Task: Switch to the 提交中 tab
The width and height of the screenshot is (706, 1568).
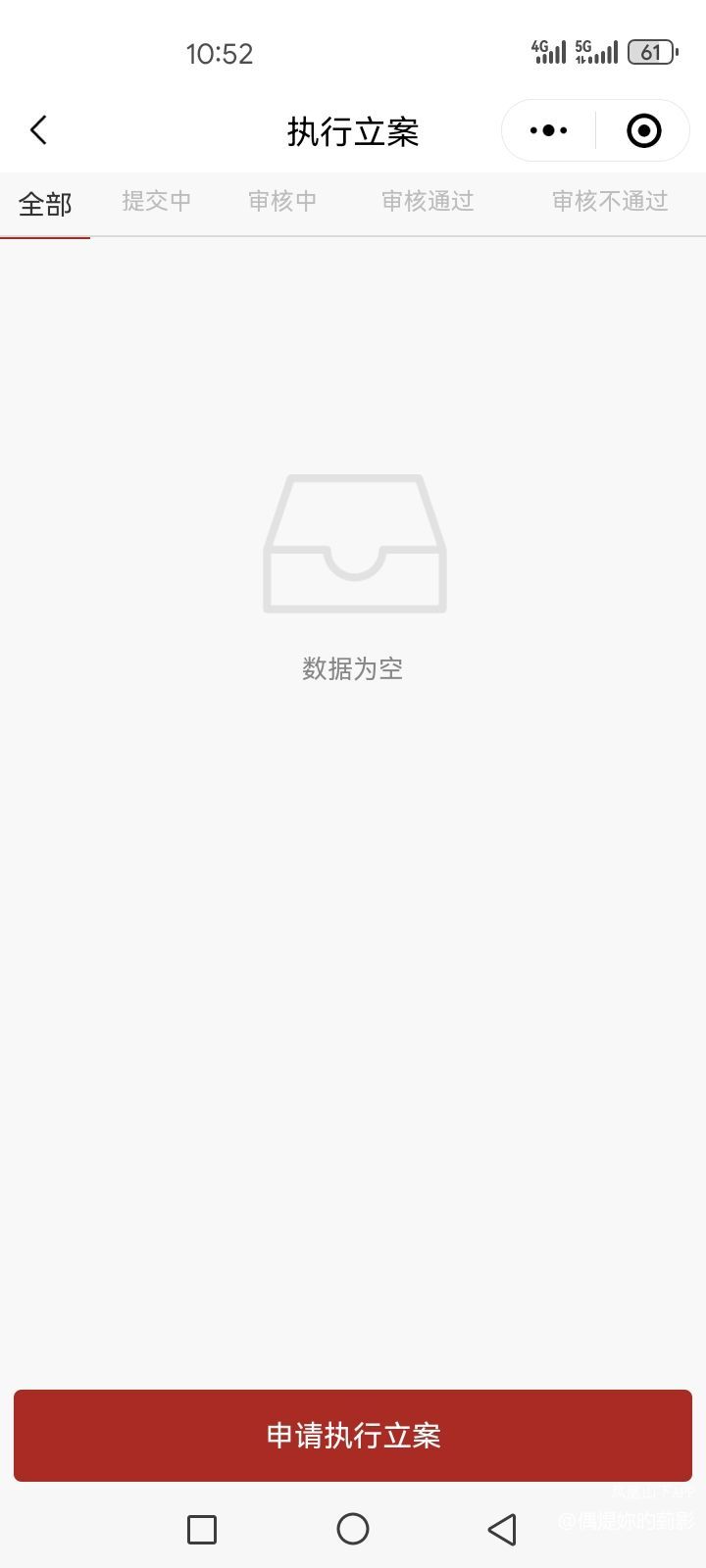Action: click(x=157, y=202)
